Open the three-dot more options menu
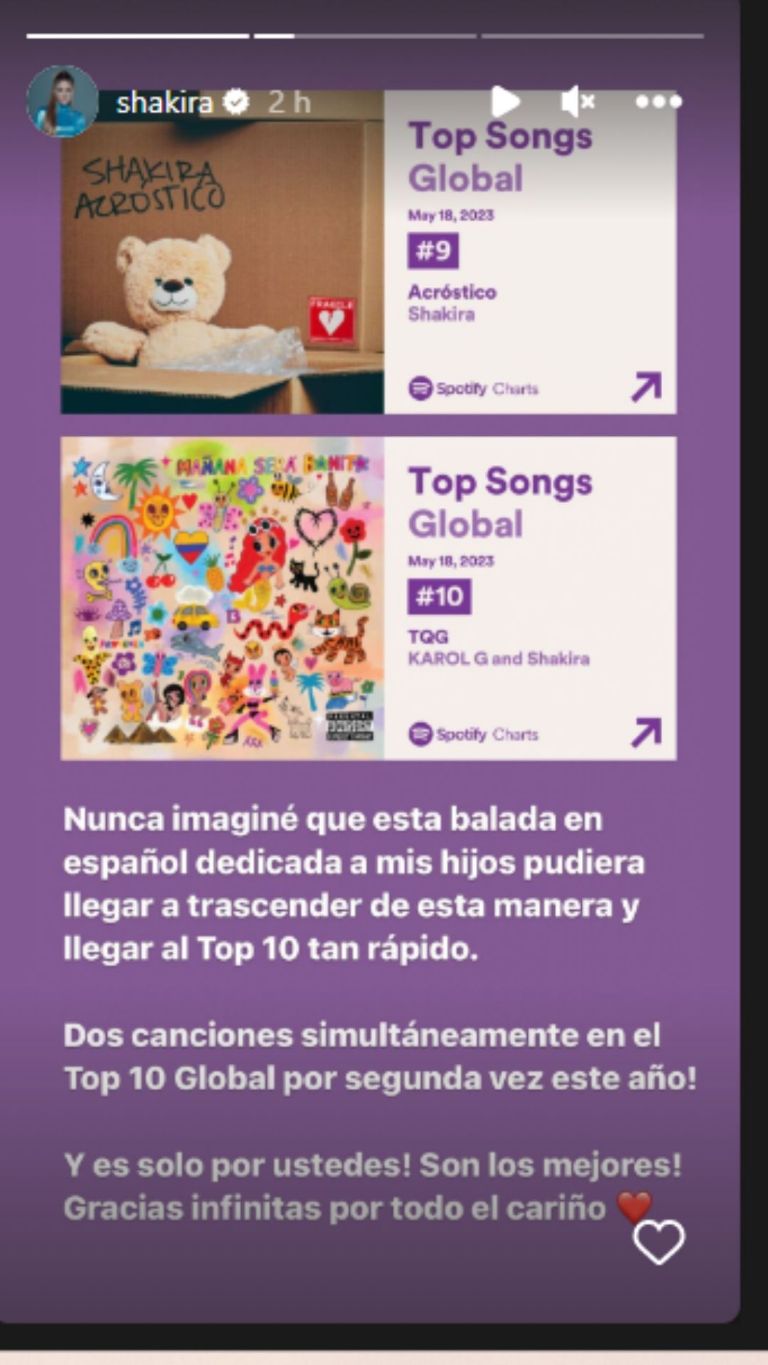This screenshot has width=768, height=1365. (658, 101)
